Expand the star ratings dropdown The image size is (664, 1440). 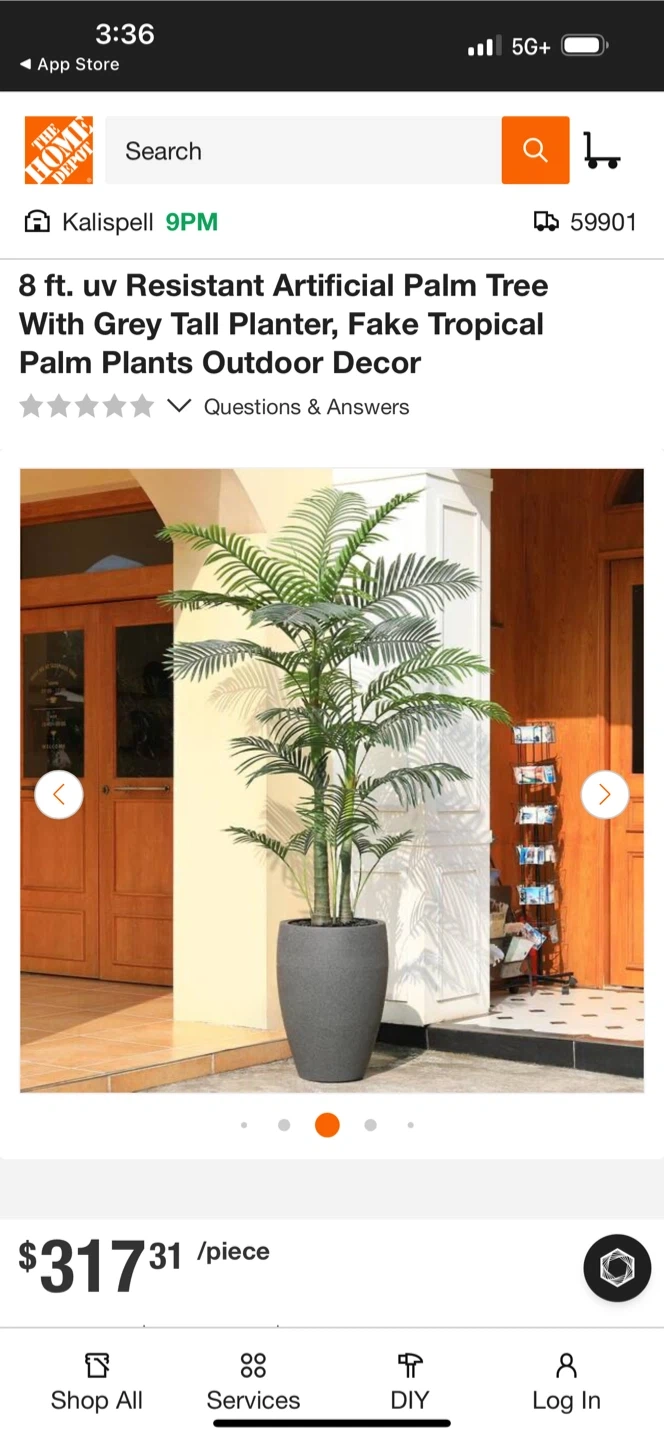coord(178,406)
